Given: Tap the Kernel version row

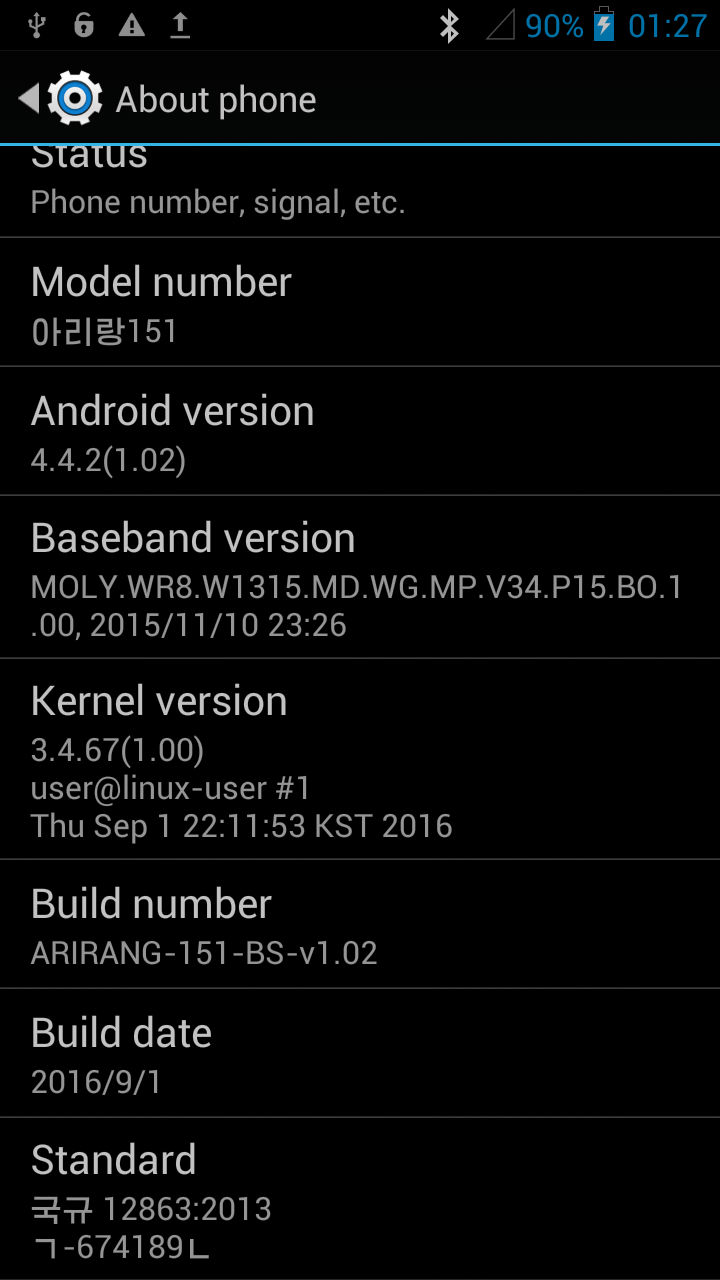Looking at the screenshot, I should click(360, 760).
